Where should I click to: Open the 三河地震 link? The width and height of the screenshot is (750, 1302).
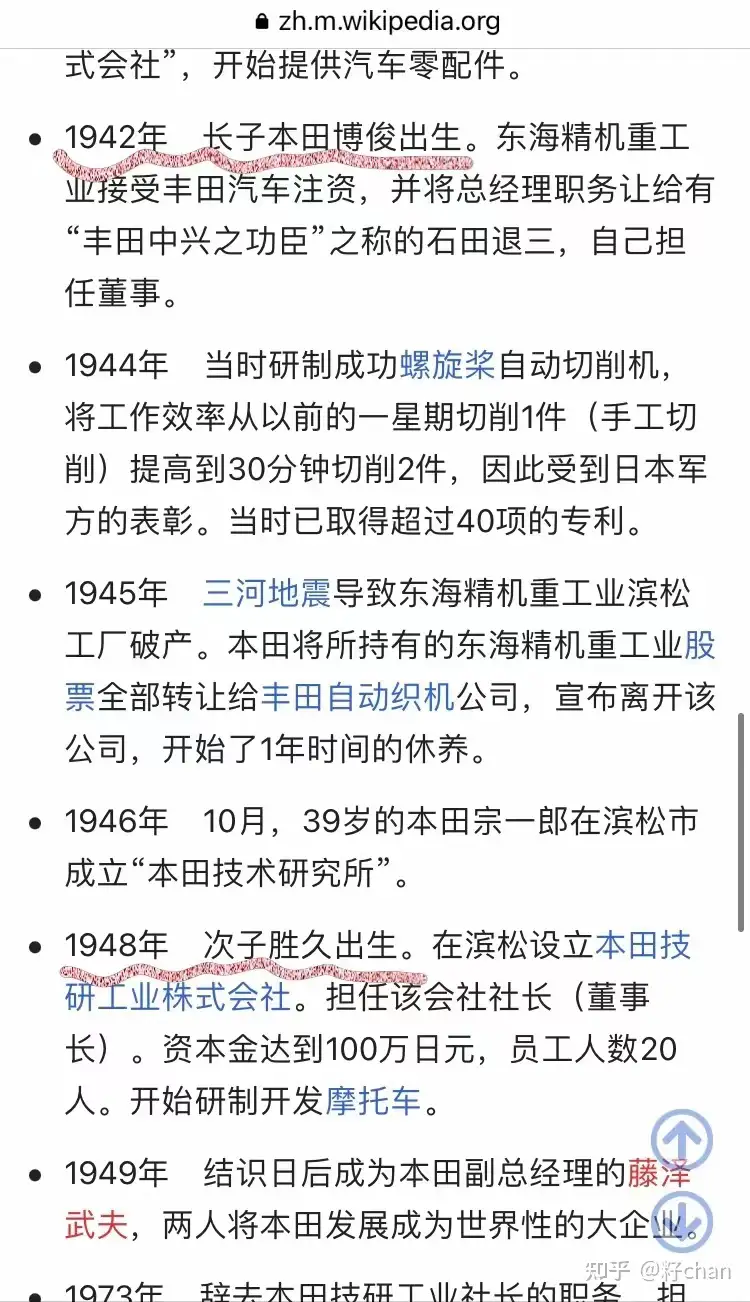click(267, 593)
